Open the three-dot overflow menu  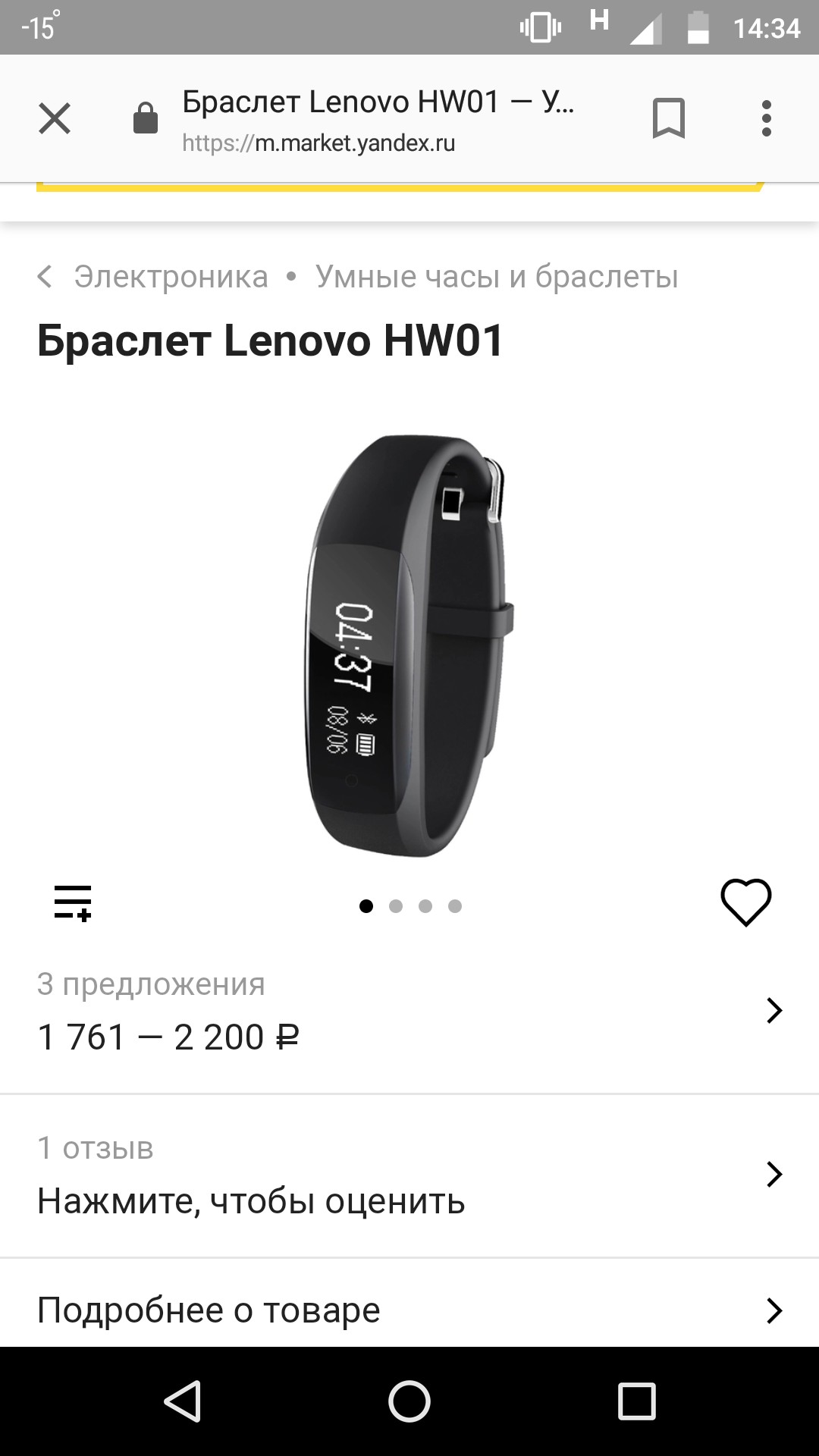(x=767, y=119)
